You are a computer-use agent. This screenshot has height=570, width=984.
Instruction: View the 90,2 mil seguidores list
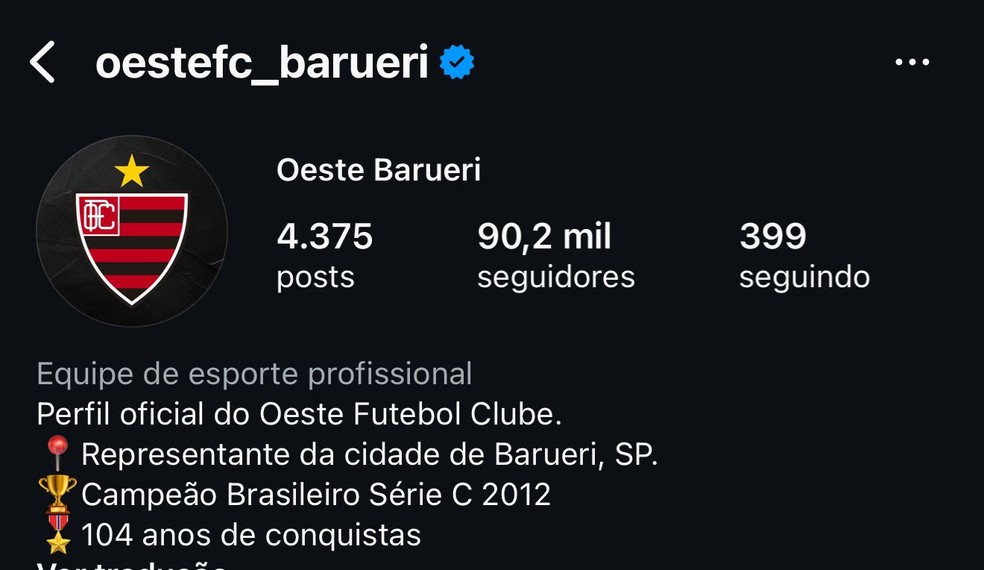[x=555, y=255]
